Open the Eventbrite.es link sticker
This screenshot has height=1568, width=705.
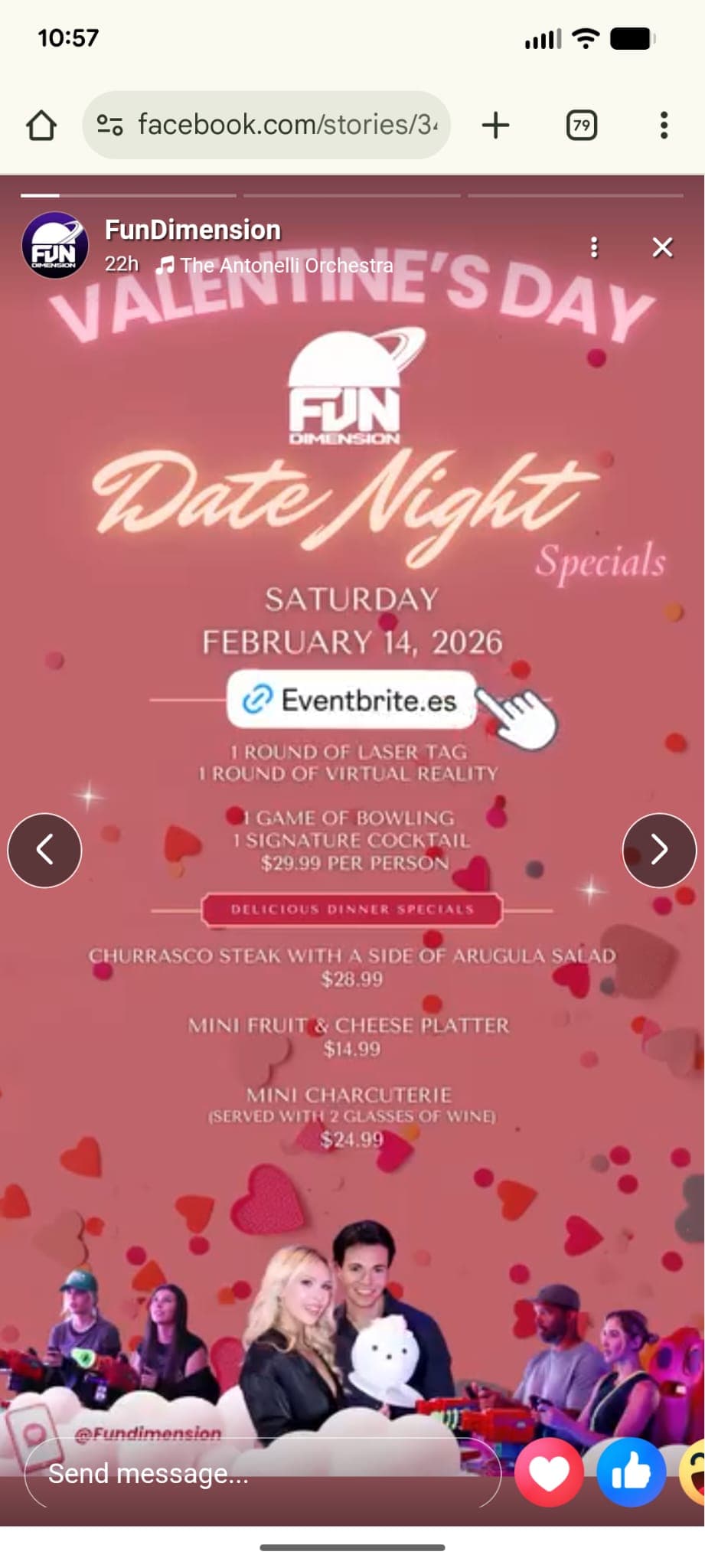(x=351, y=700)
